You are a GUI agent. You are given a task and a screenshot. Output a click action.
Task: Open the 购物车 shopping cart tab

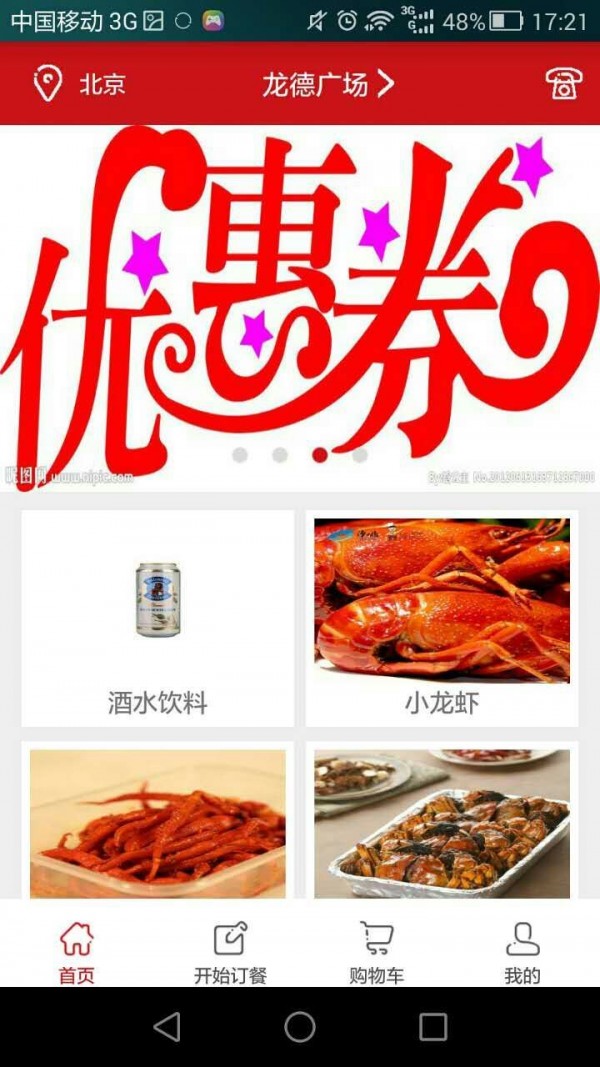click(376, 952)
